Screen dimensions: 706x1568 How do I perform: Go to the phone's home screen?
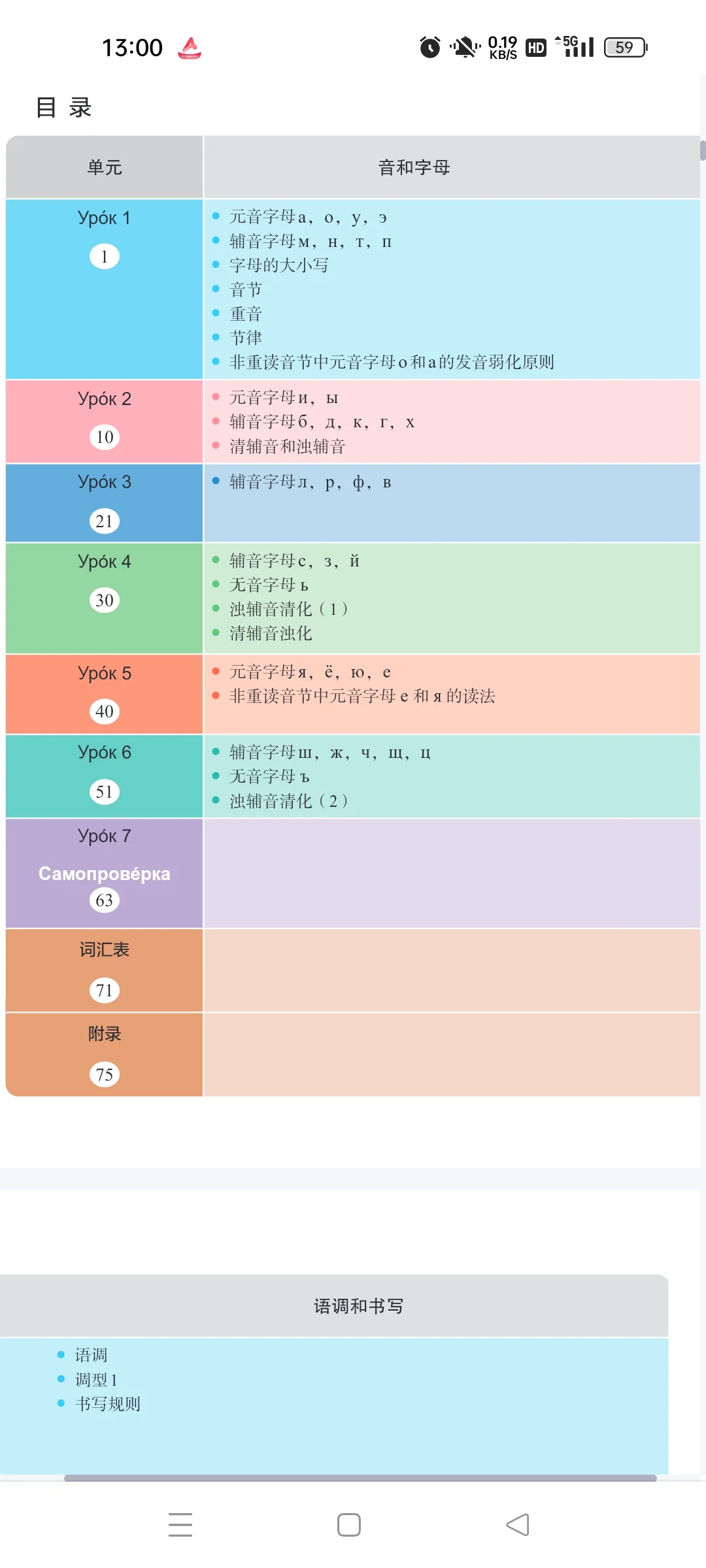349,1525
